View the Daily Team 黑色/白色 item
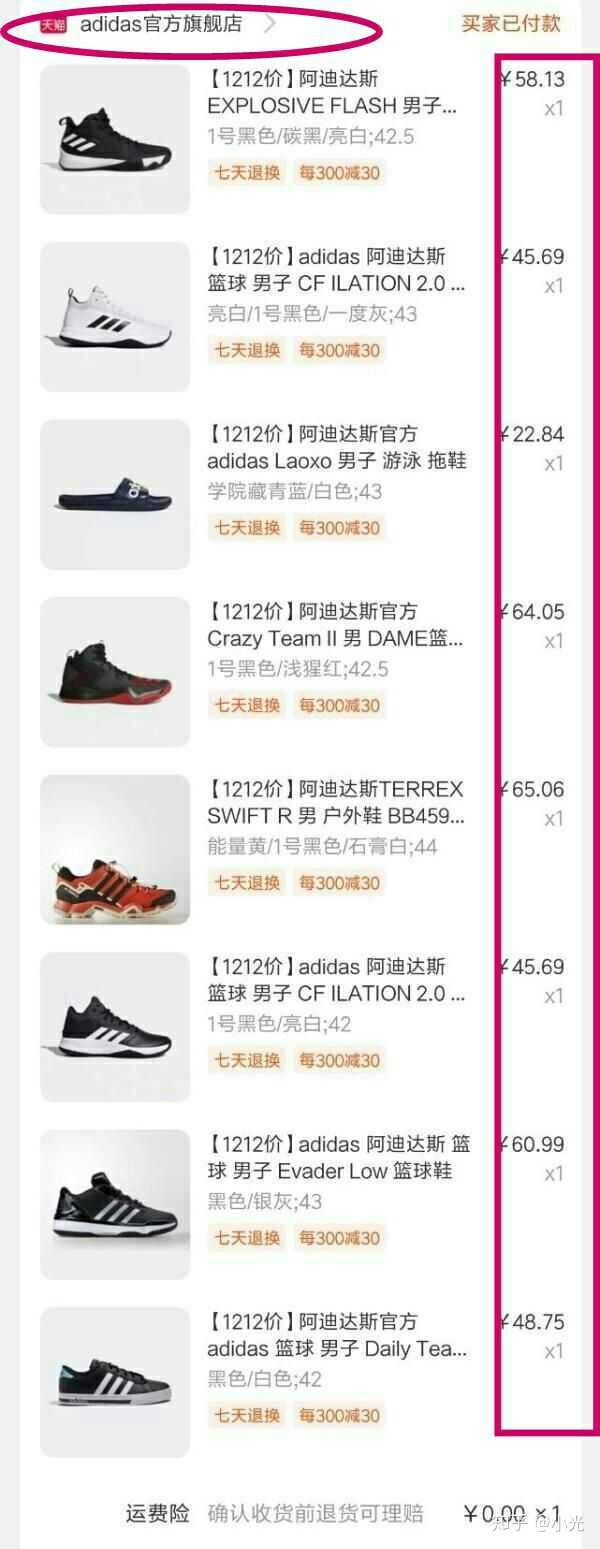Viewport: 600px width, 1549px height. 336,1348
